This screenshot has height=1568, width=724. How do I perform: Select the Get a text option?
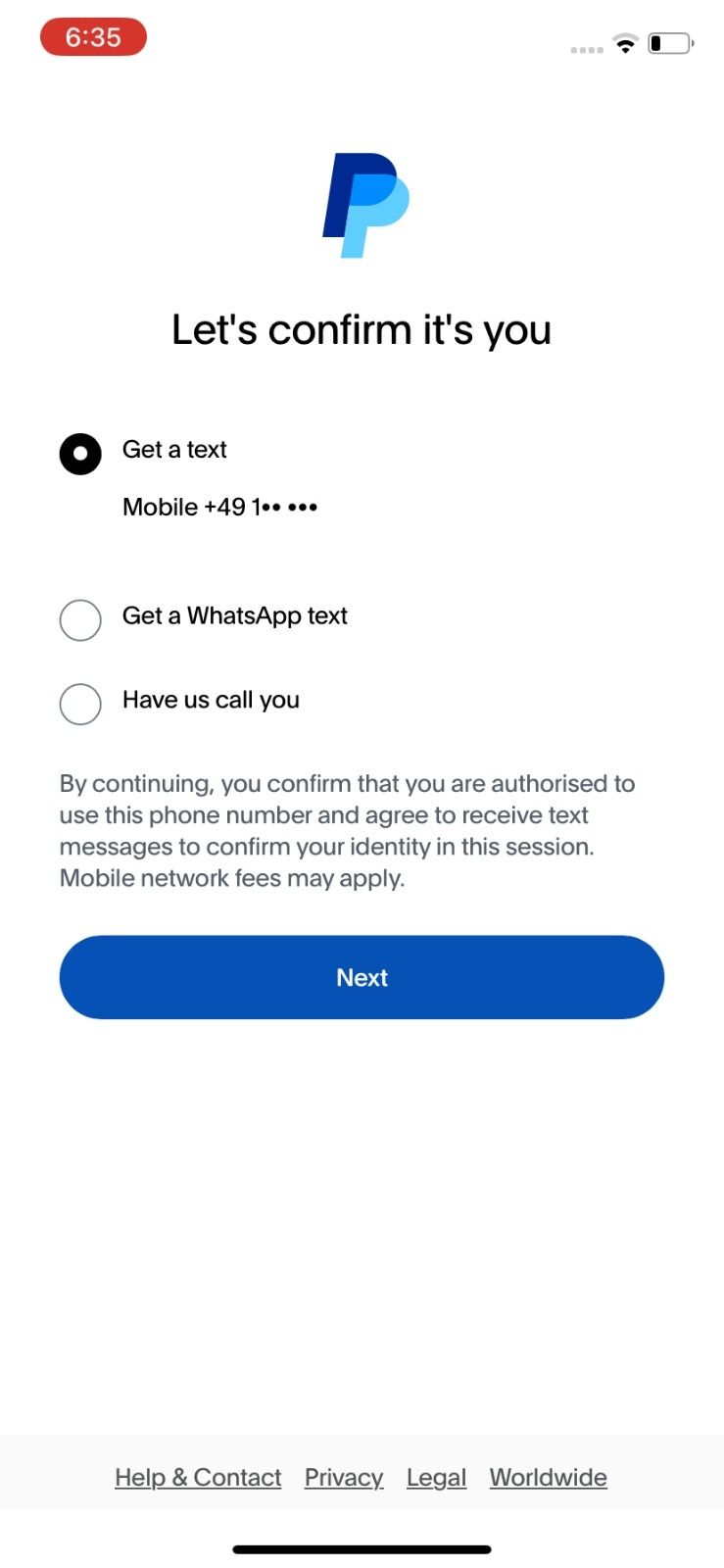click(x=173, y=449)
